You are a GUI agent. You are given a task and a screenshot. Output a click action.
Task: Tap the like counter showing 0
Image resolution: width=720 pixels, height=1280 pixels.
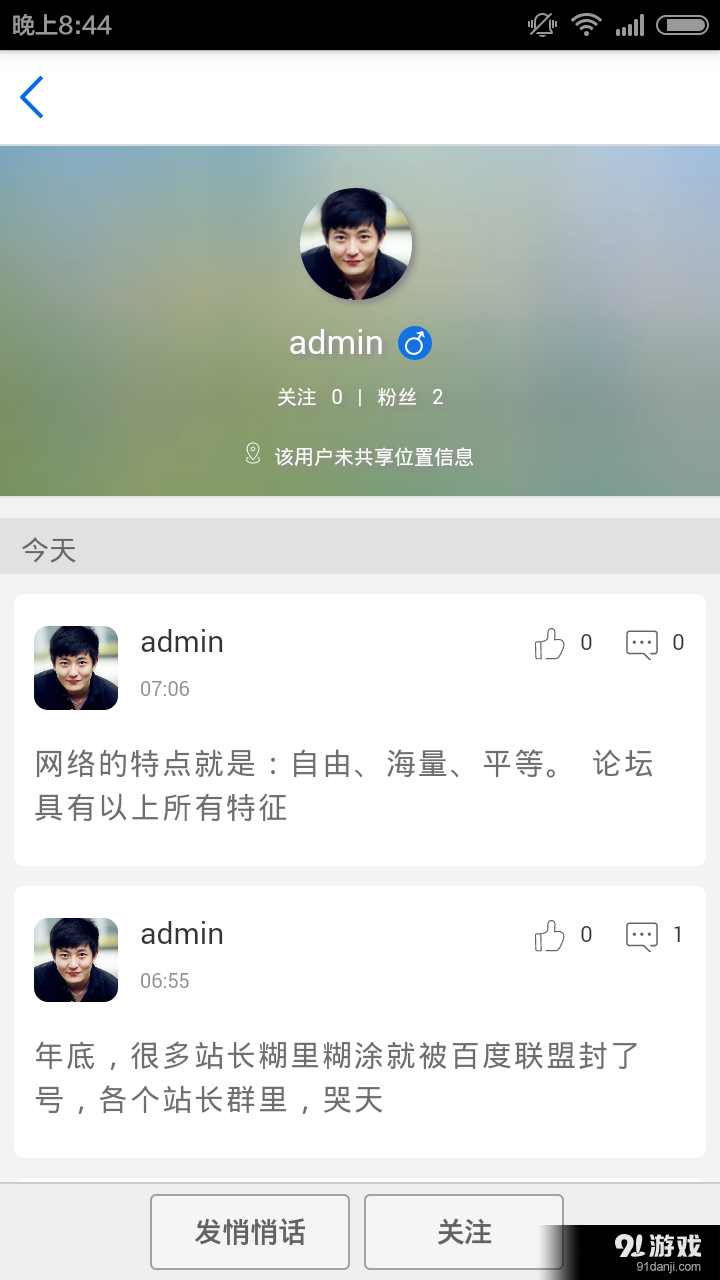click(x=587, y=643)
